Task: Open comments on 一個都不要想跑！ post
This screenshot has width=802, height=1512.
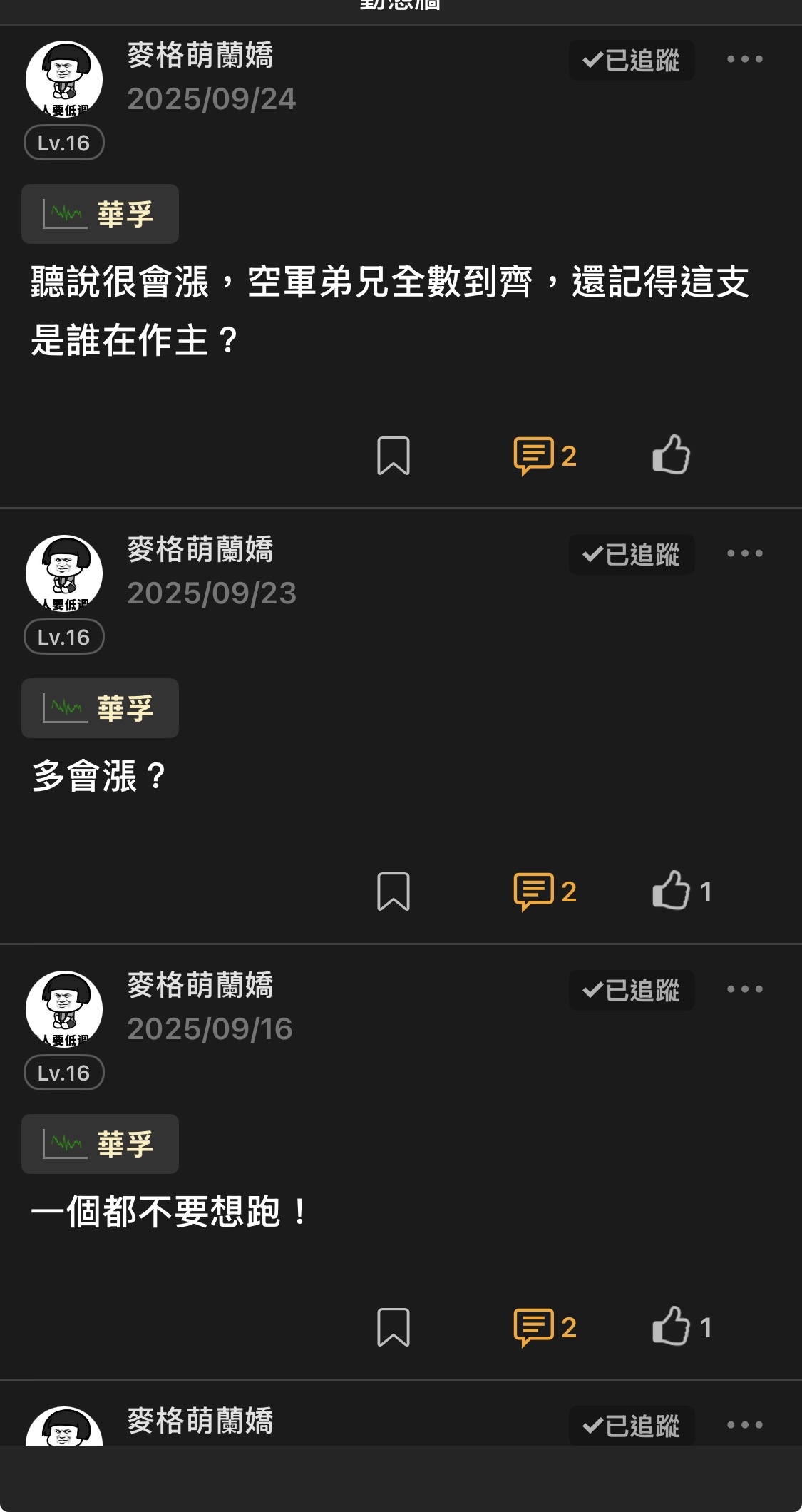Action: click(545, 1327)
